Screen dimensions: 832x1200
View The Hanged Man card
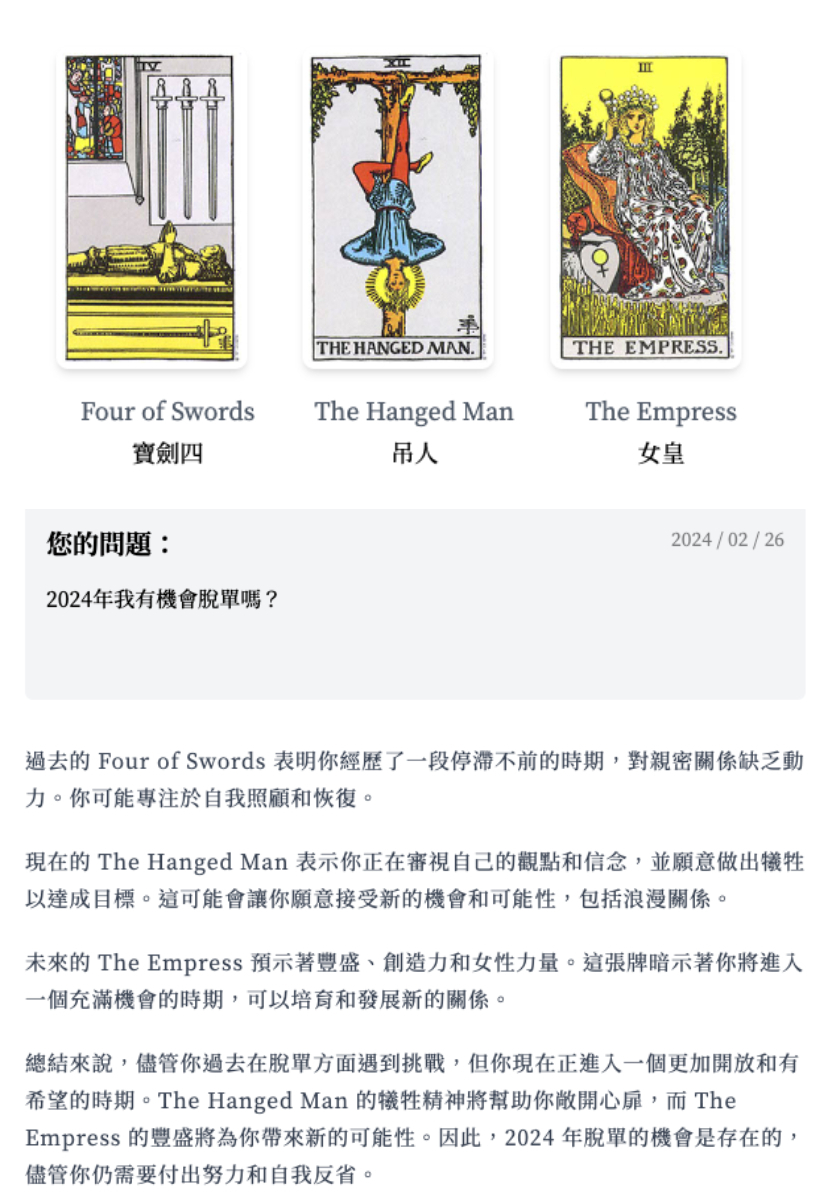click(x=397, y=208)
